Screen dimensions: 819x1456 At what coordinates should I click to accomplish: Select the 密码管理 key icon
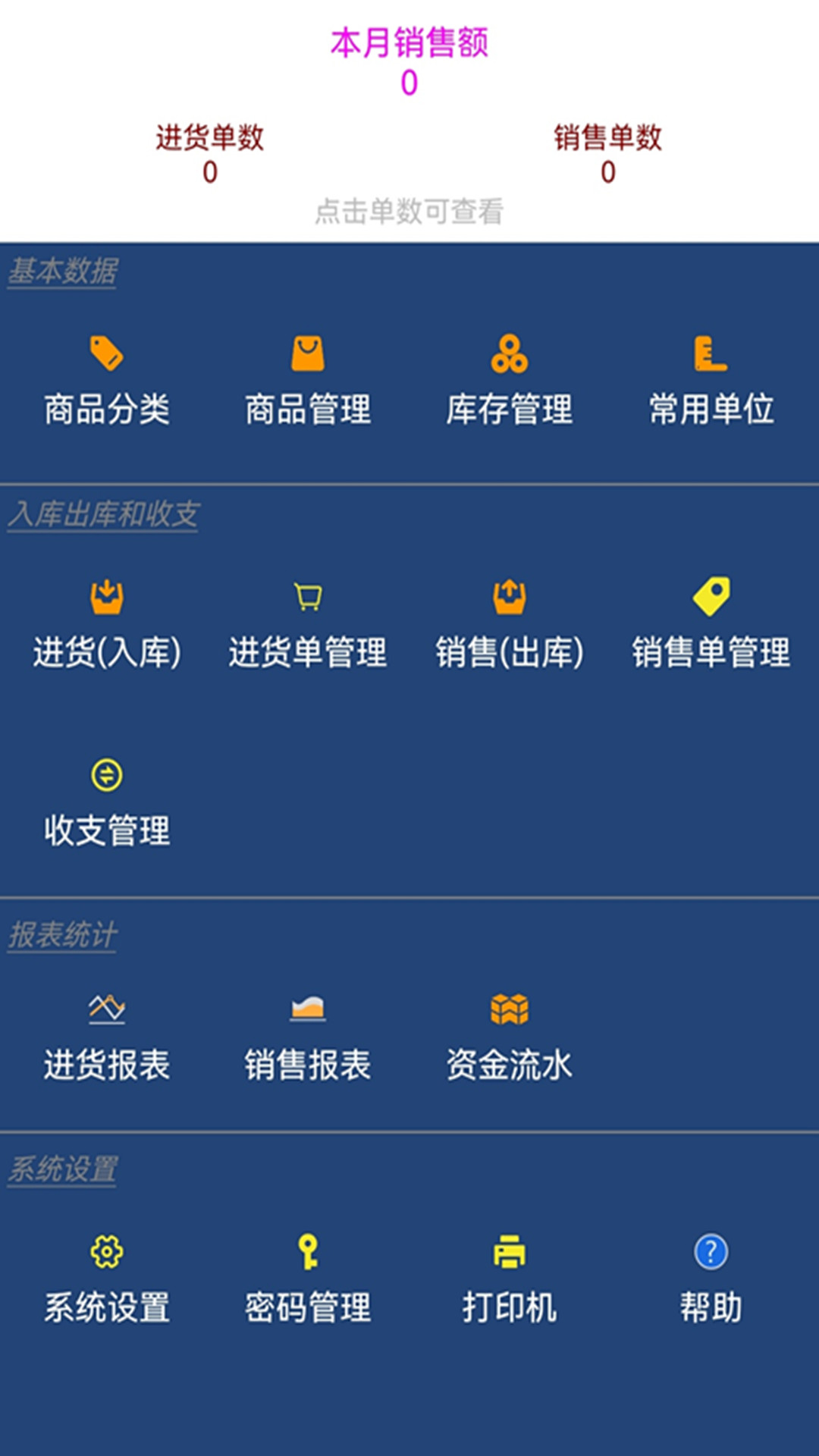coord(307,1251)
